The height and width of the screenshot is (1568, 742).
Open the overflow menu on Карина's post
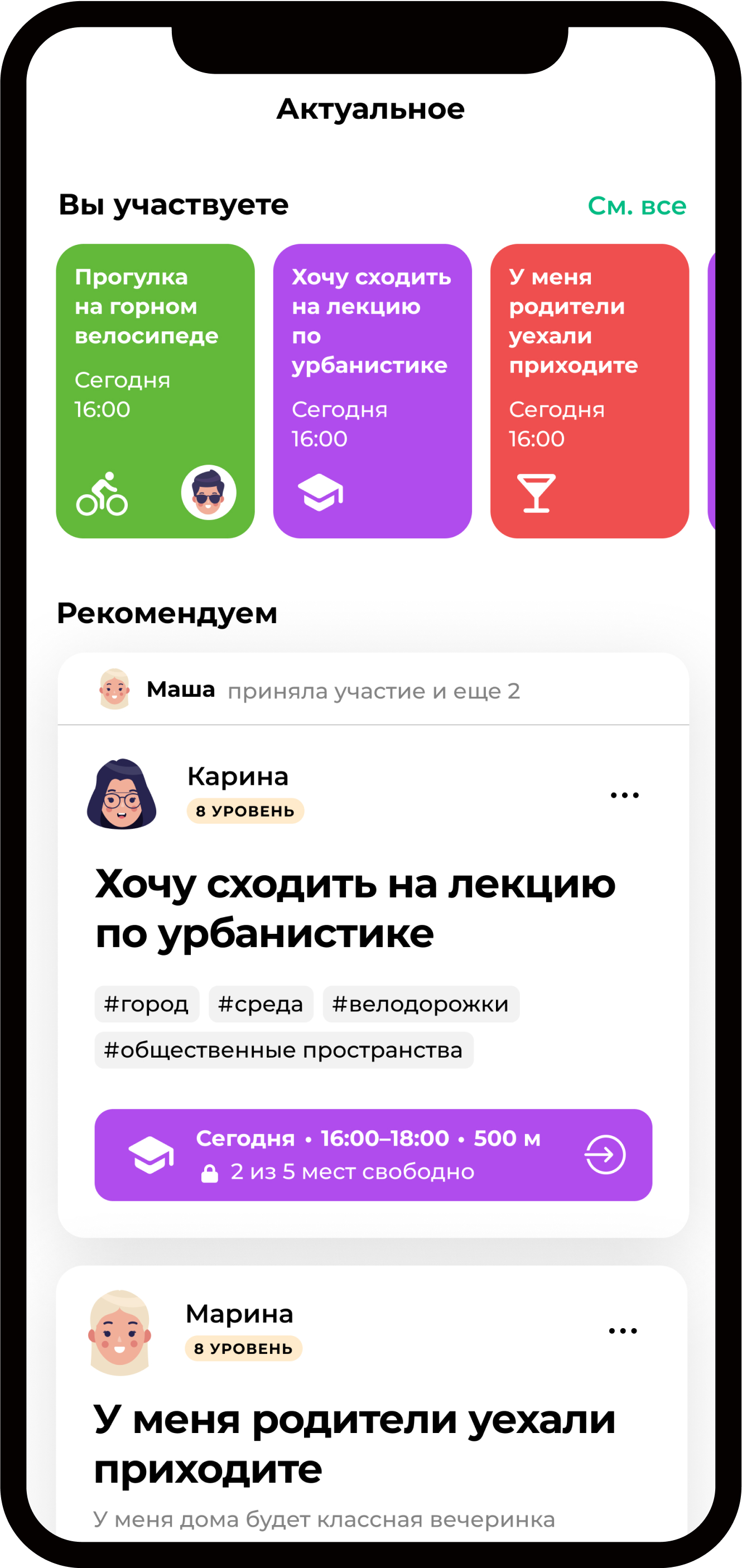click(624, 795)
